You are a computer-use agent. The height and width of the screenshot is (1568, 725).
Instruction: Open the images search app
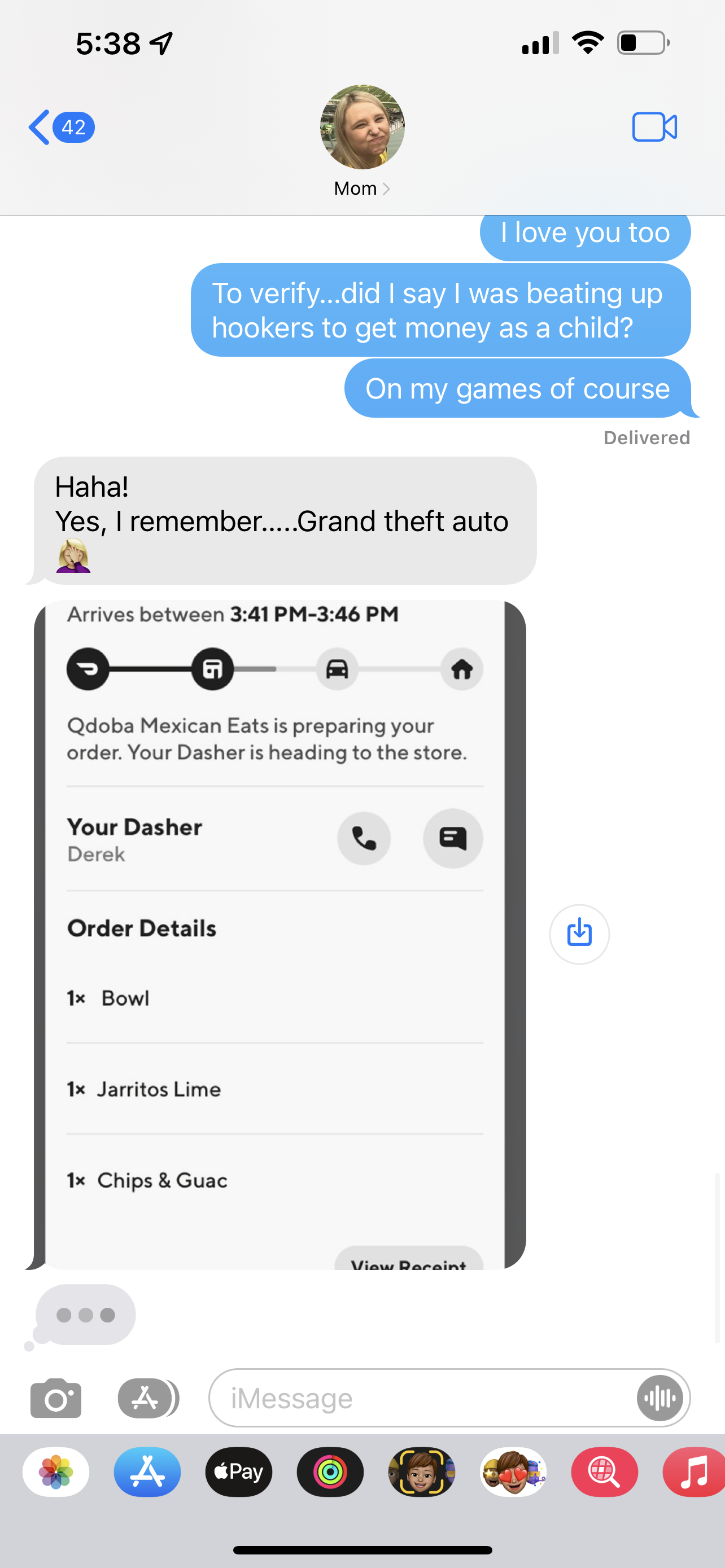click(604, 1472)
